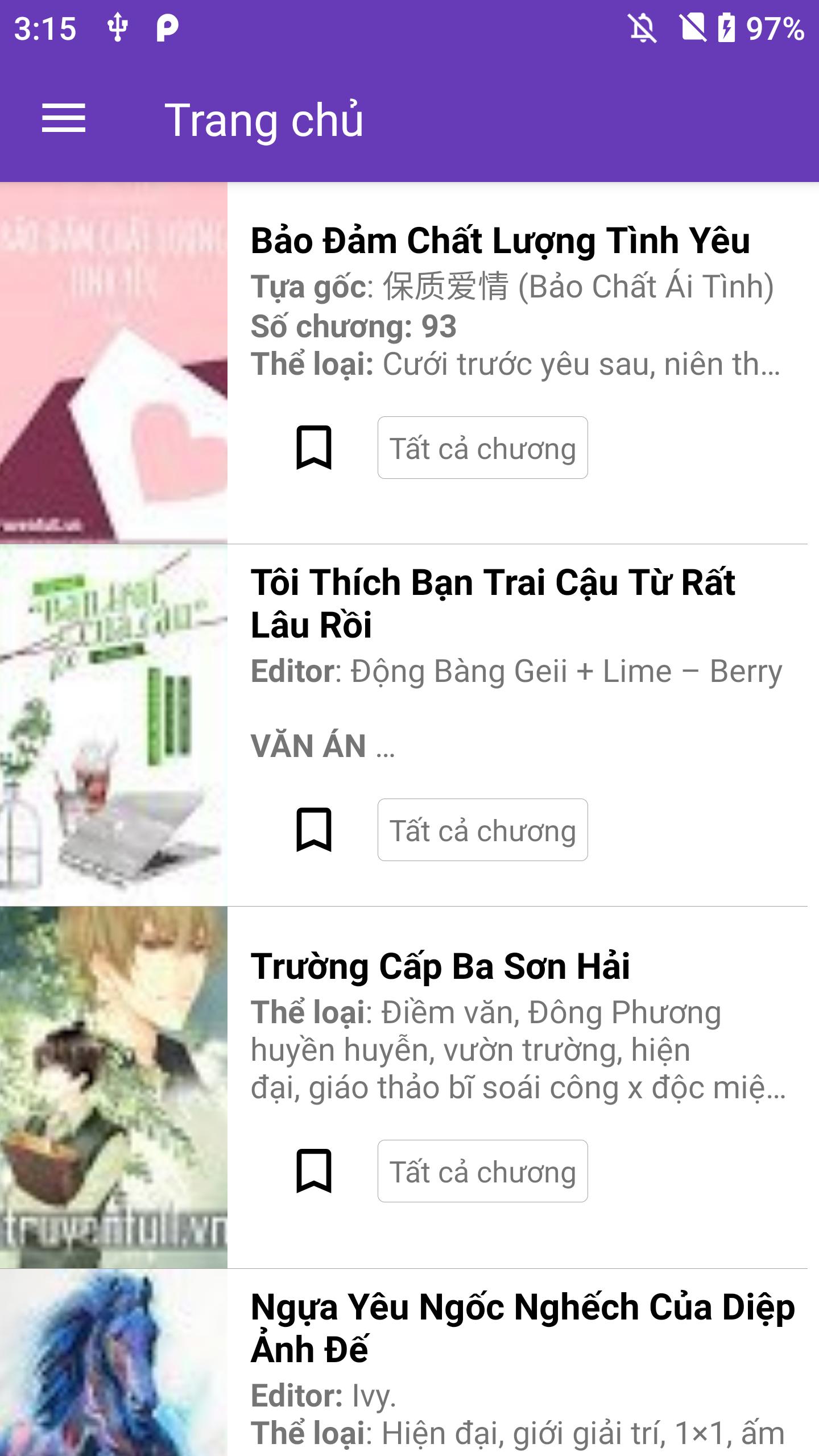
Task: Open Ngựa Yêu Ngốc Nghếch Của Diệp Ảnh Đế
Action: pyautogui.click(x=522, y=1327)
